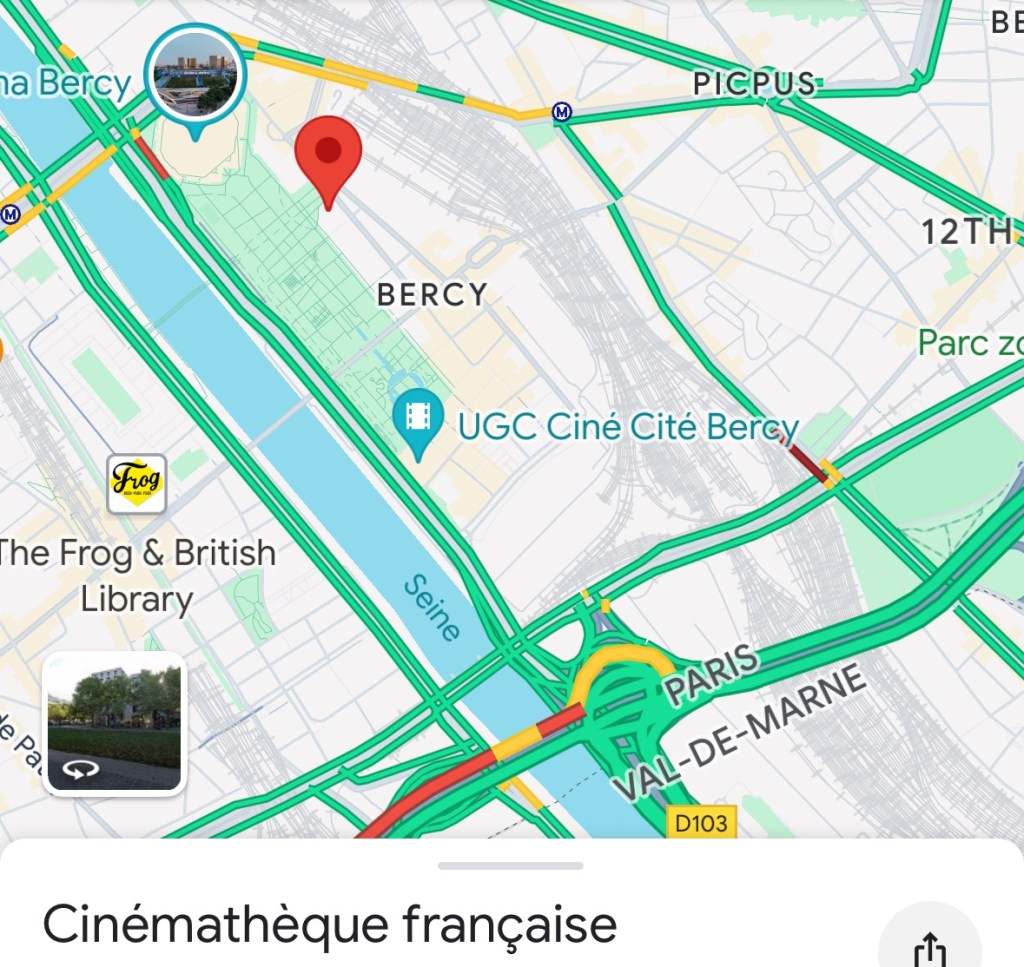This screenshot has height=967, width=1024.
Task: Tap the UGC Ciné Cité Bercy marker
Action: click(x=418, y=419)
